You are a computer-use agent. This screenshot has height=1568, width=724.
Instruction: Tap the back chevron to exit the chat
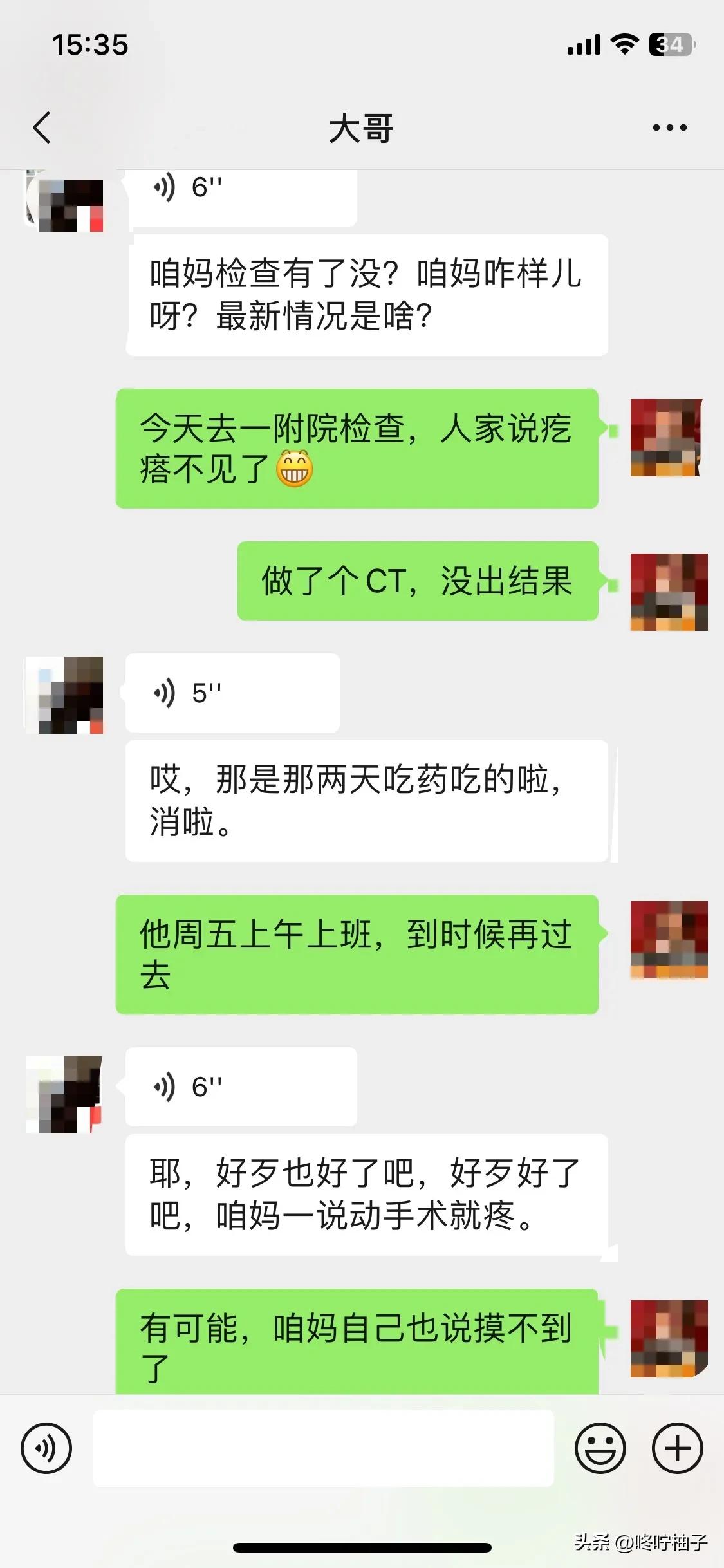pyautogui.click(x=41, y=126)
